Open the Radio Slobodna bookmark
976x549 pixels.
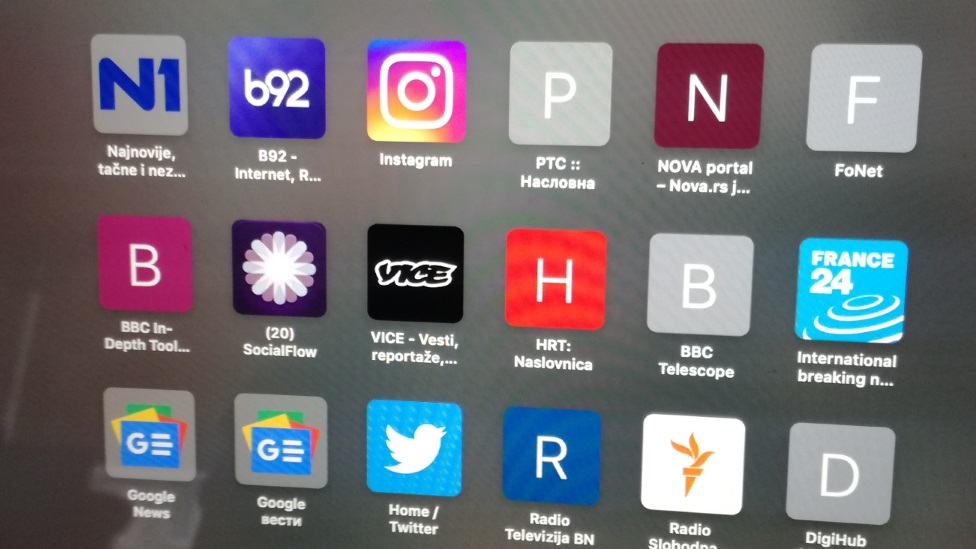click(x=692, y=464)
